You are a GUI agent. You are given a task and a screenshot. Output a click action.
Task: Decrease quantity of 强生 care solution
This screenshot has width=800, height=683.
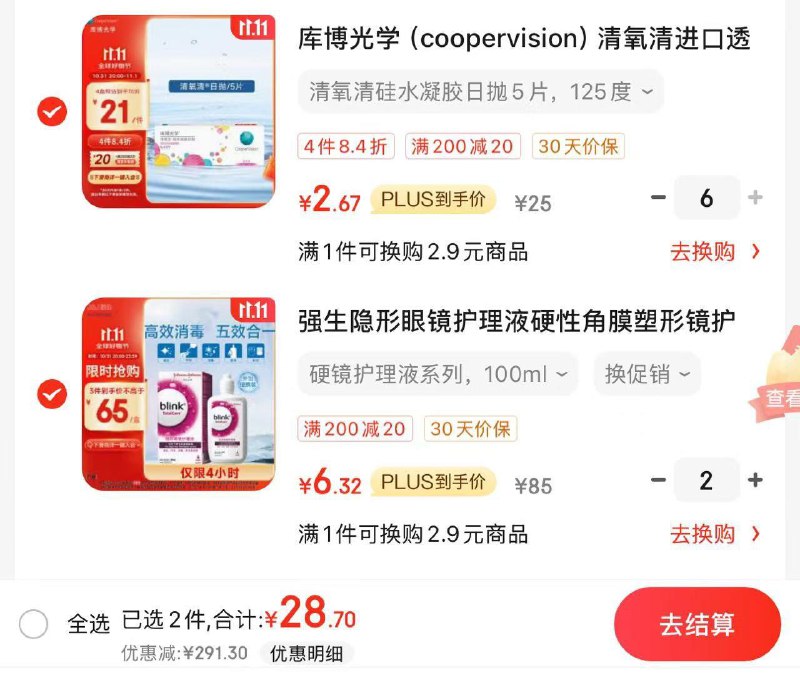pyautogui.click(x=658, y=481)
